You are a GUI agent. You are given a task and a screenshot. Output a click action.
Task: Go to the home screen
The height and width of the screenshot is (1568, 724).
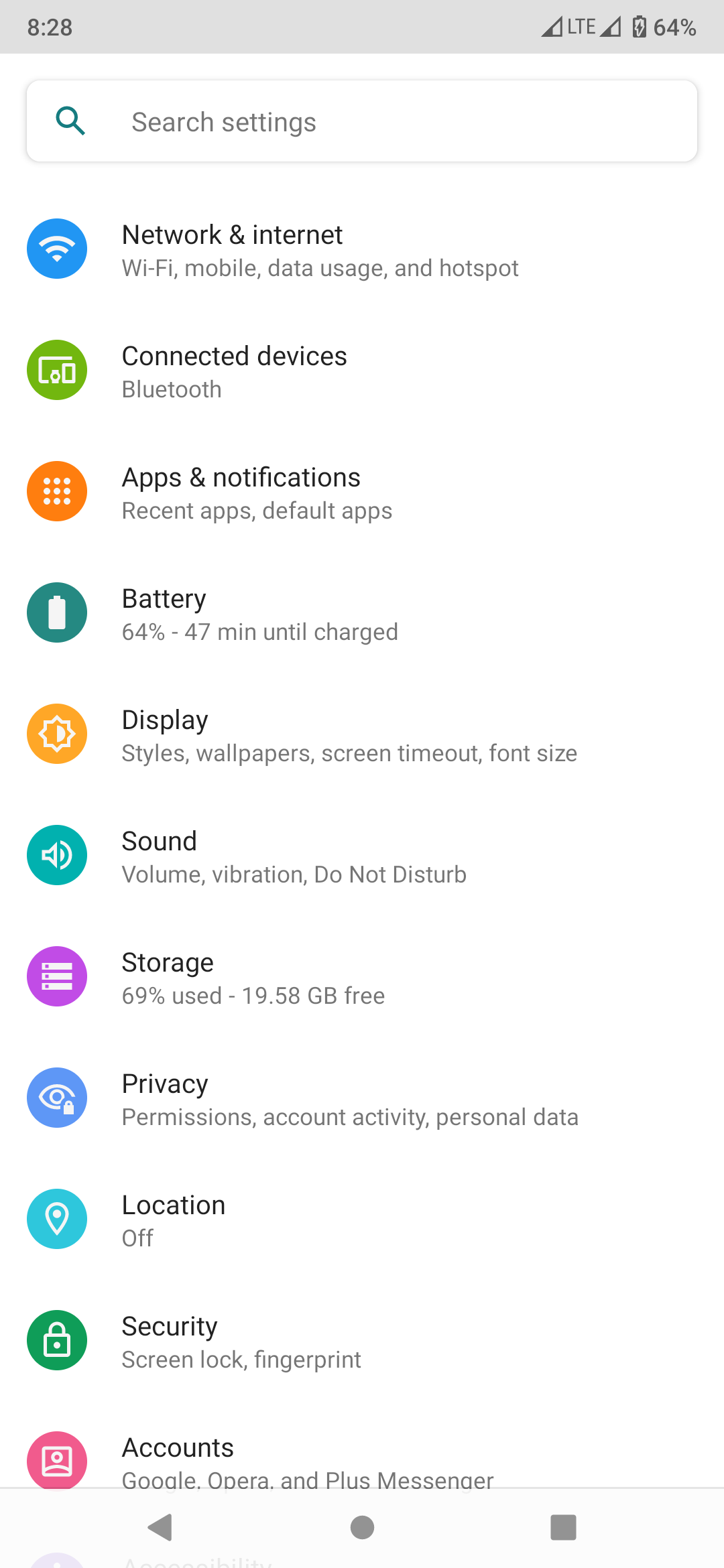(x=362, y=1528)
